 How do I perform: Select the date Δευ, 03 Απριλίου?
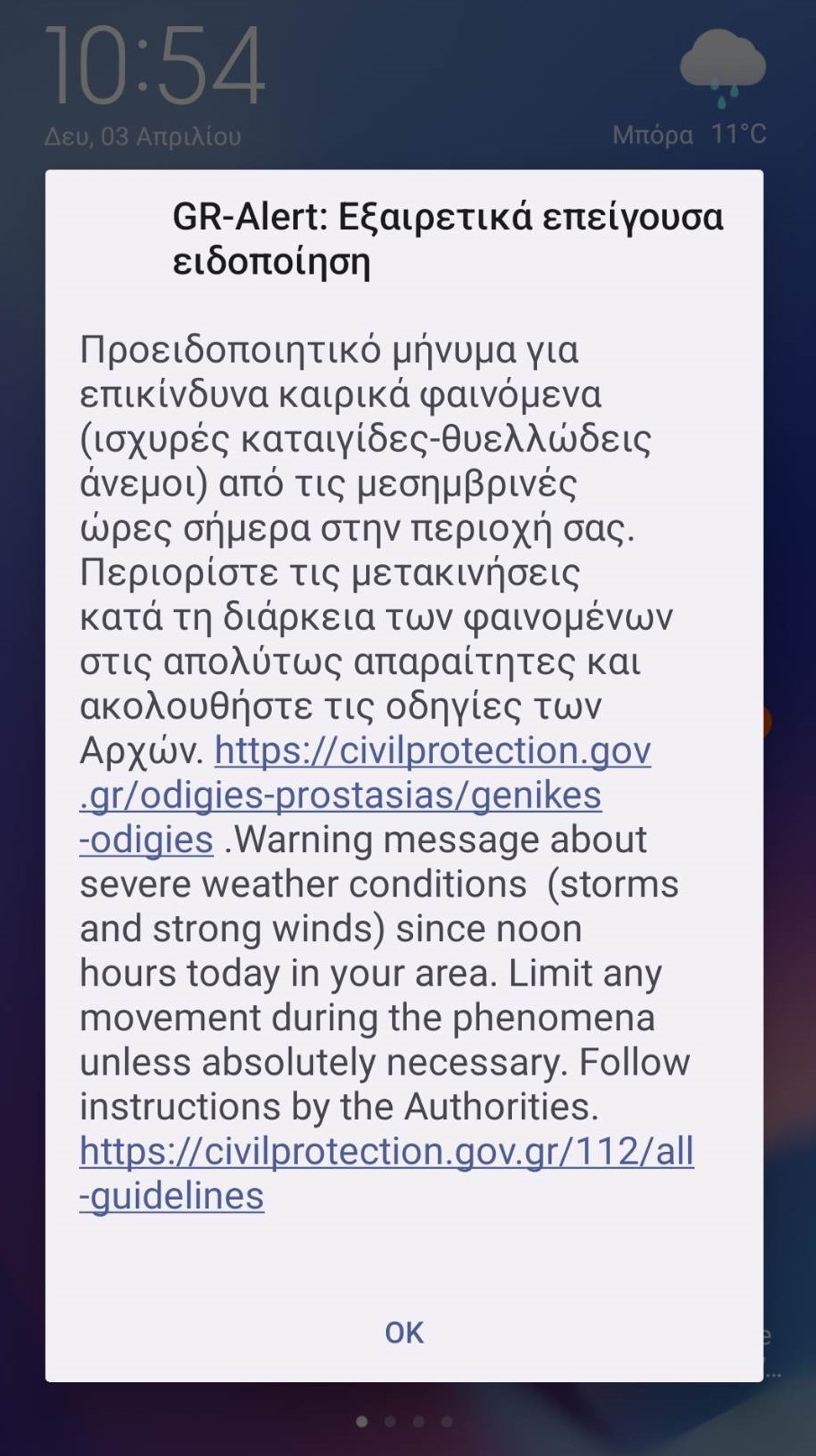click(144, 136)
